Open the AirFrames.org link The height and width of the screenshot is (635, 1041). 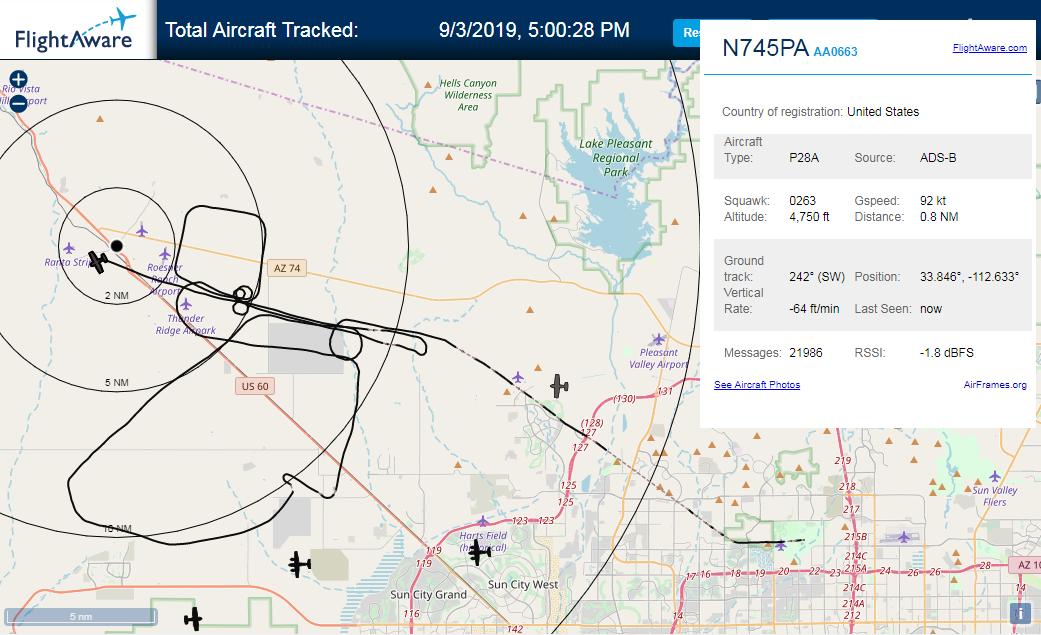[995, 385]
